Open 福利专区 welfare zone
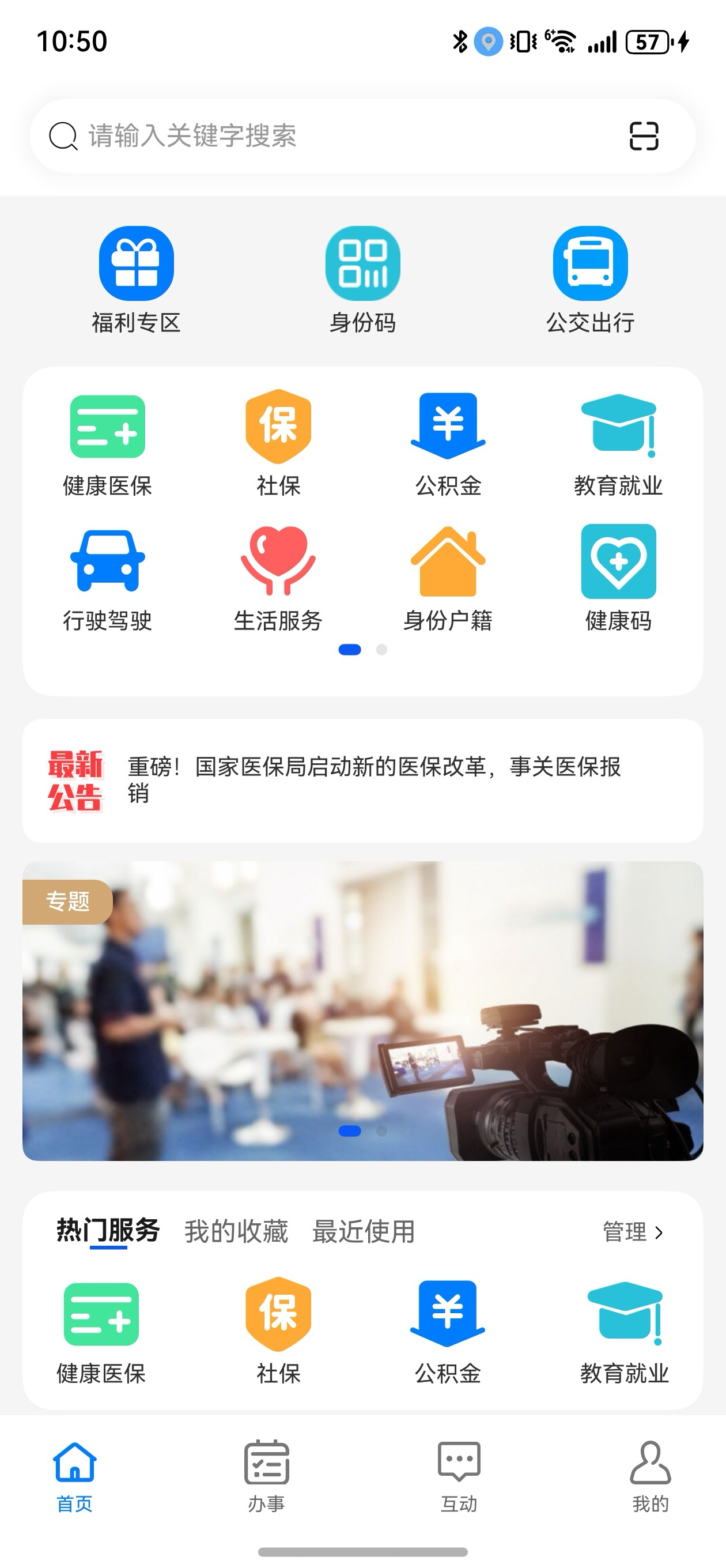Screen dimensions: 726x1568 pyautogui.click(x=137, y=280)
